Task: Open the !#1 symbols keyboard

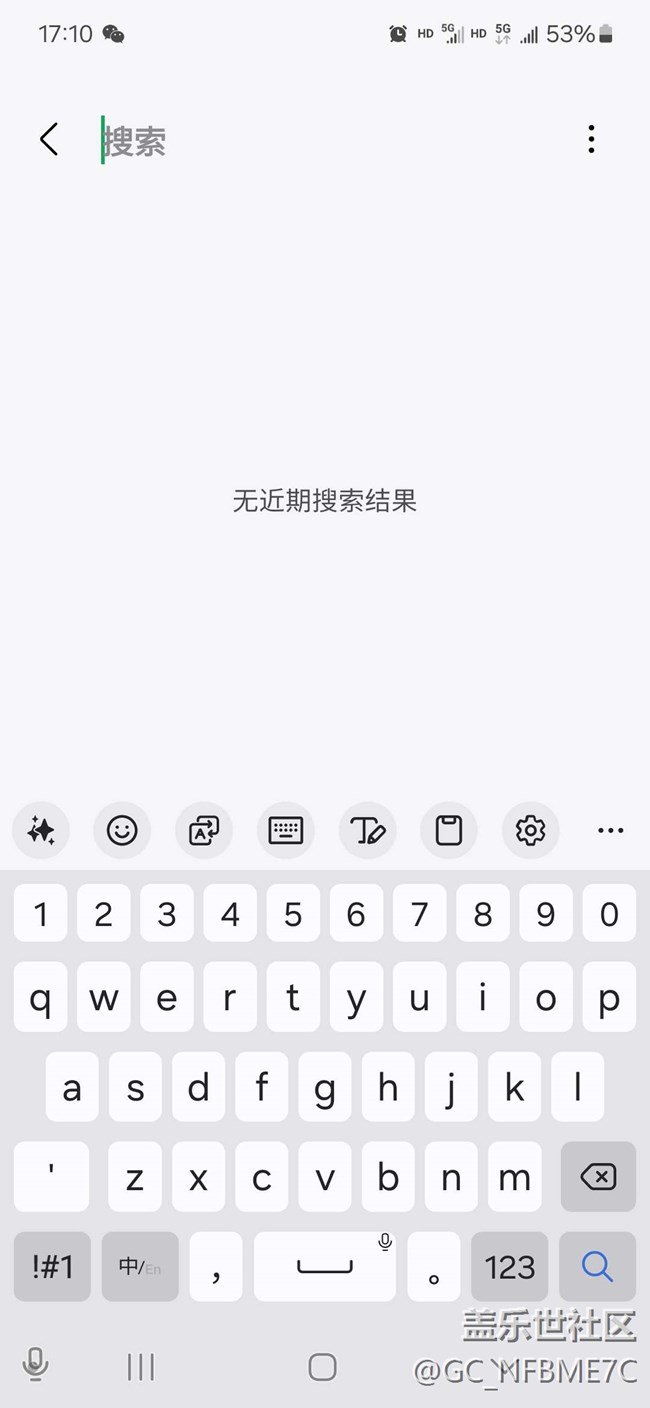Action: 52,1267
